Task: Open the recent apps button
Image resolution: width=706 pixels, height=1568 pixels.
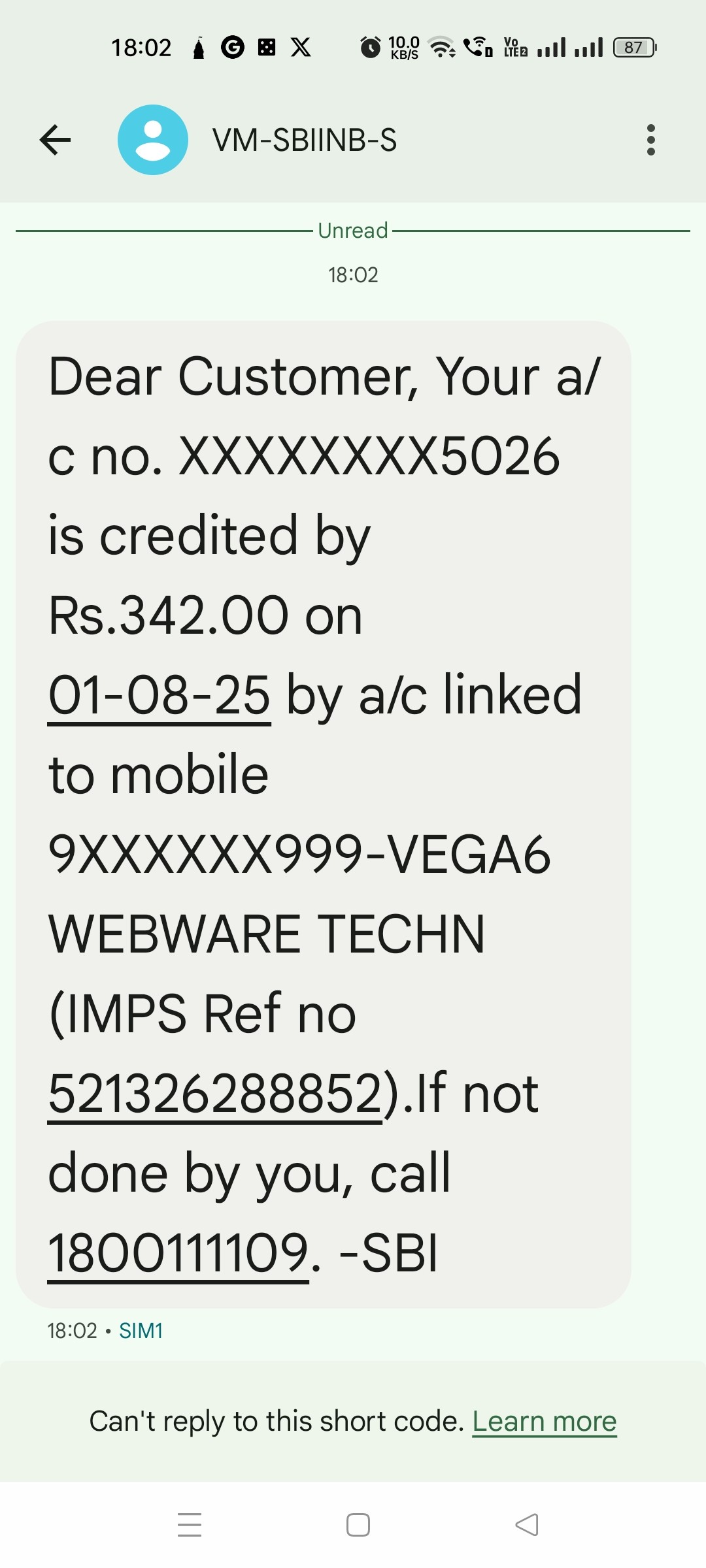Action: tap(190, 1525)
